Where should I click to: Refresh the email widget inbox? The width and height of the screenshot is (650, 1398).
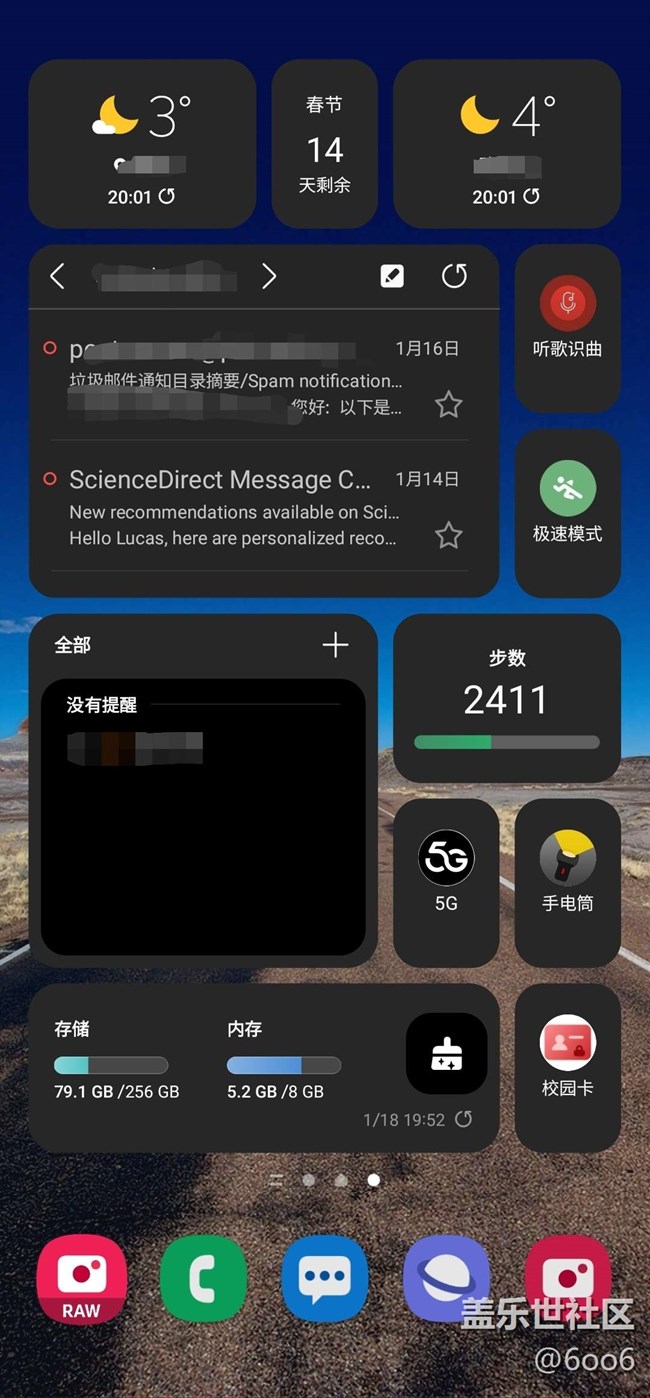[454, 276]
